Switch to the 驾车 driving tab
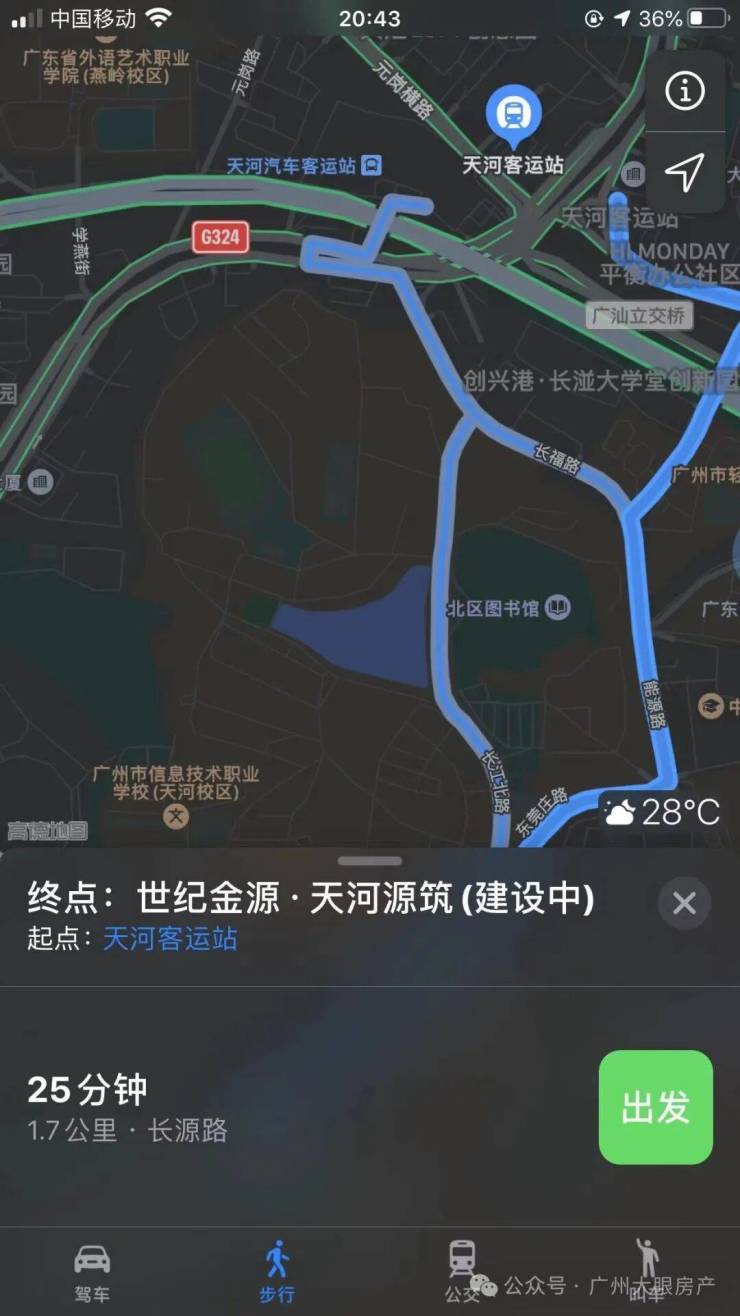 coord(92,1270)
